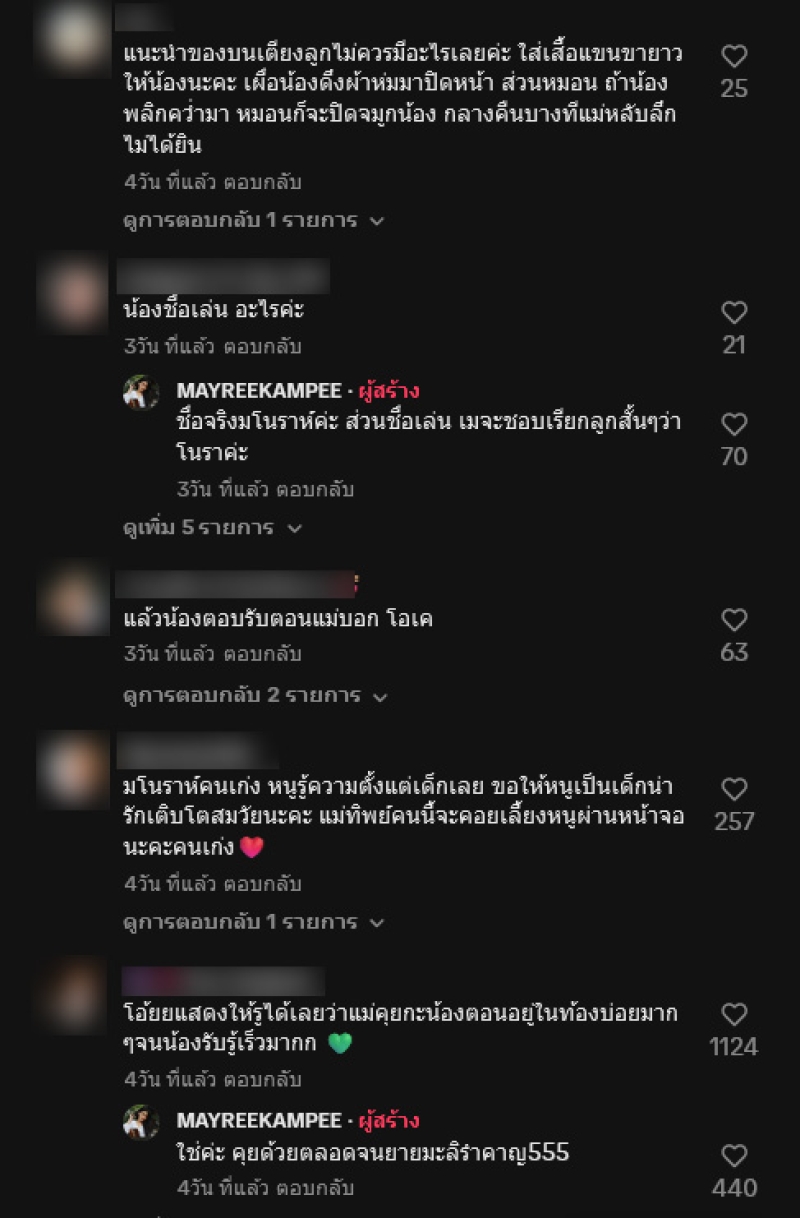Show the 1 reply under the 'แนะนำของบนเตียงลูก' comment

pyautogui.click(x=254, y=220)
